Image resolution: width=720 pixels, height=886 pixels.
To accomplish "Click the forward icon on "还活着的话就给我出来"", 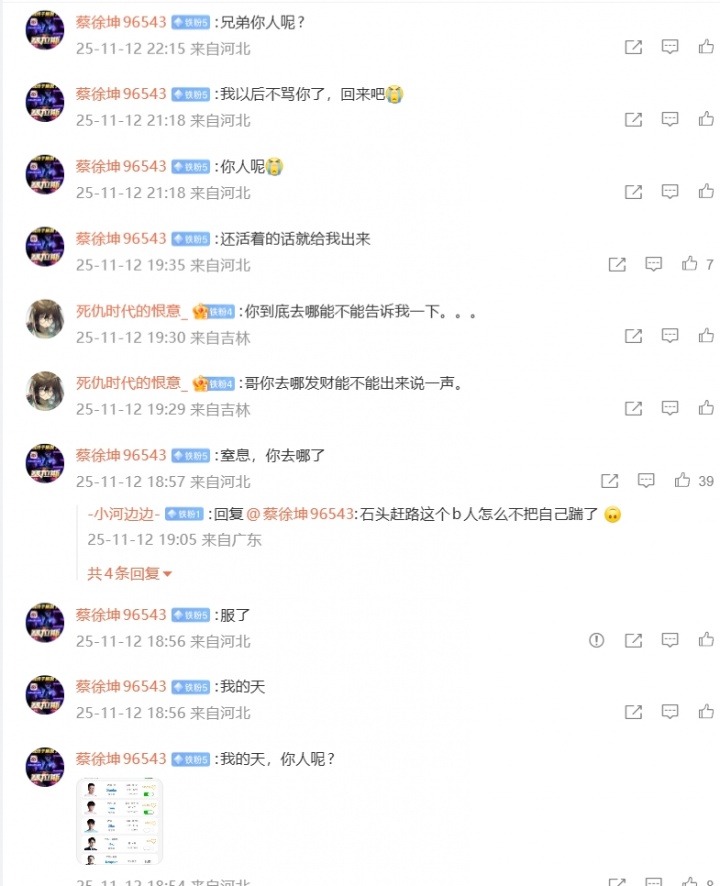I will [x=616, y=264].
